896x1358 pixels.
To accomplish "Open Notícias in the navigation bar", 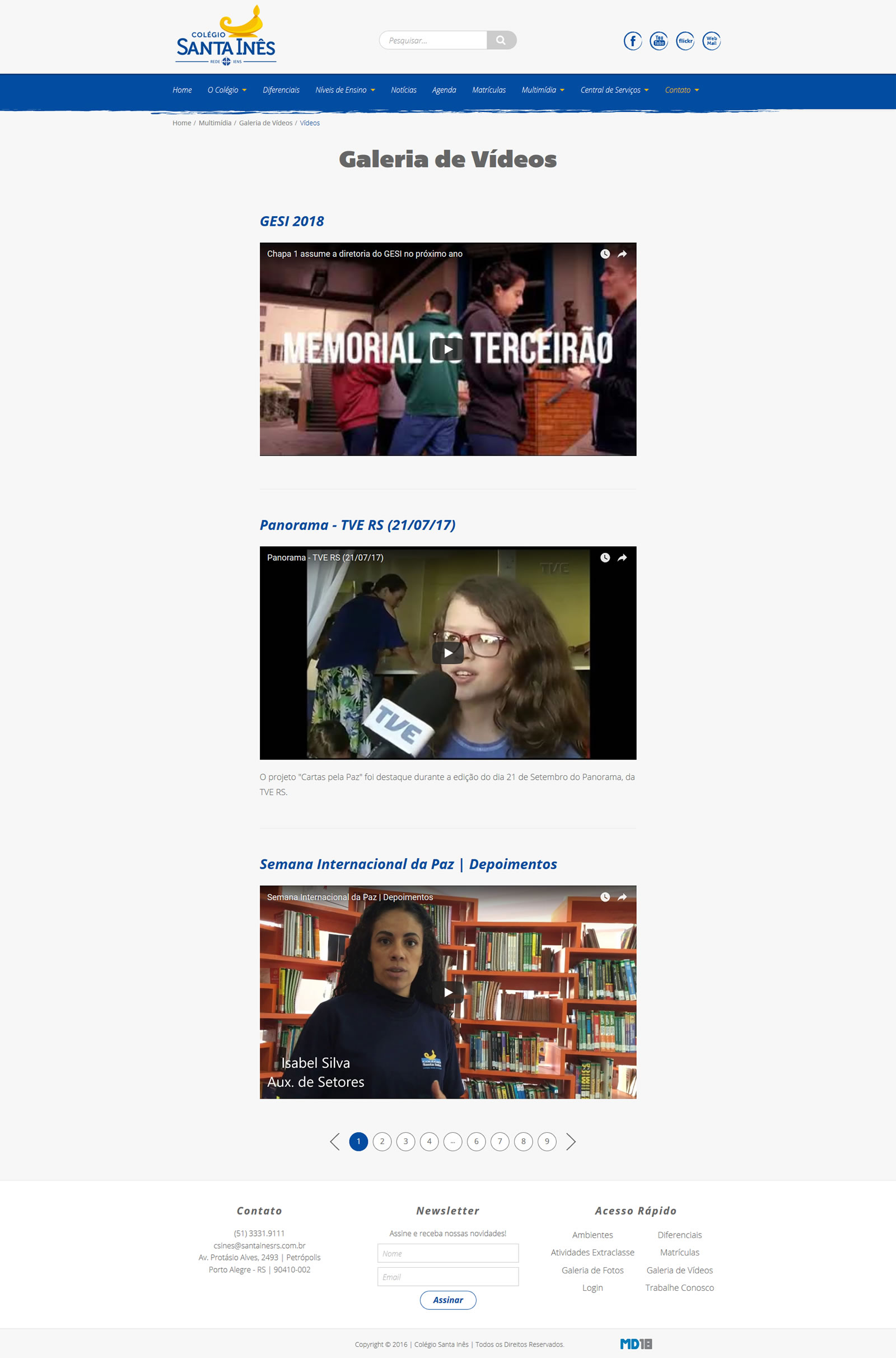I will point(403,90).
